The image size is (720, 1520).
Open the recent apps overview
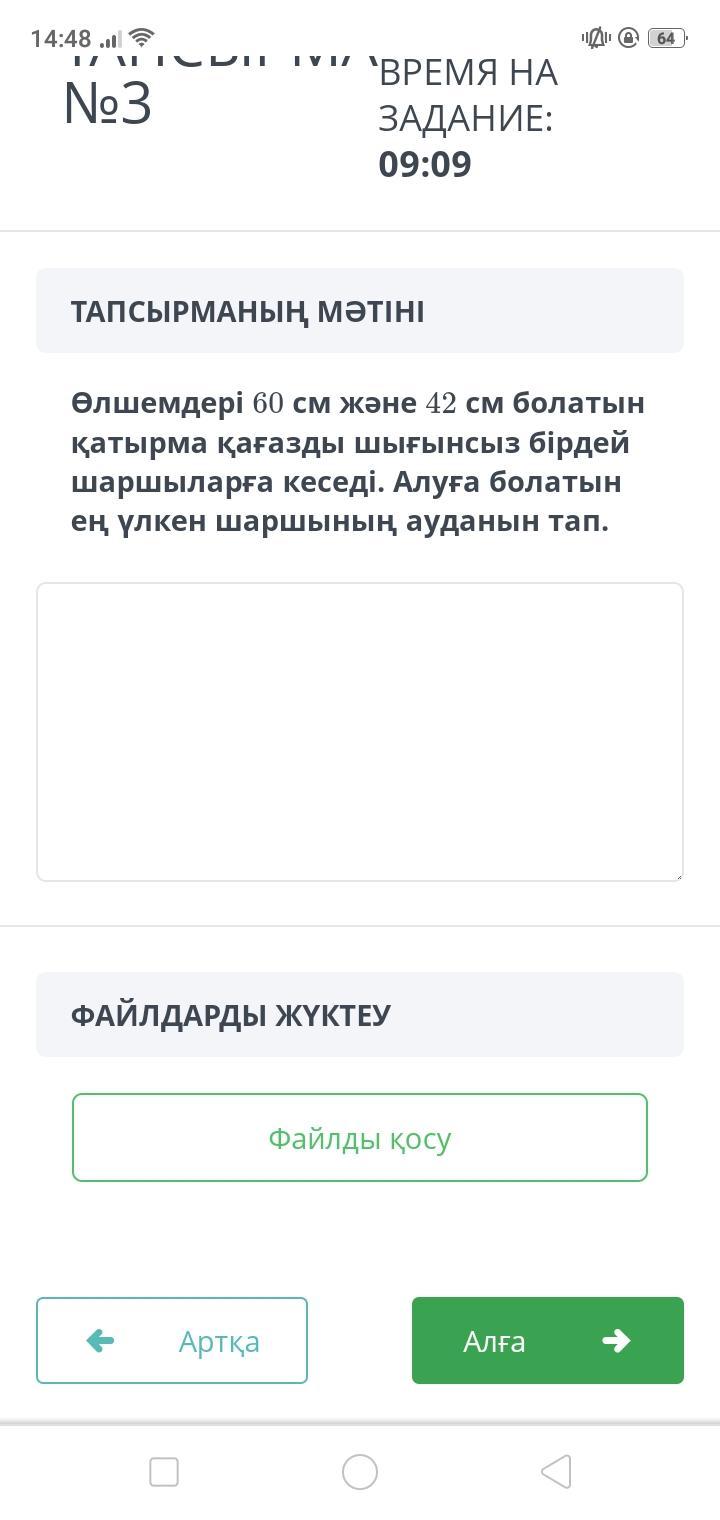[x=164, y=1472]
